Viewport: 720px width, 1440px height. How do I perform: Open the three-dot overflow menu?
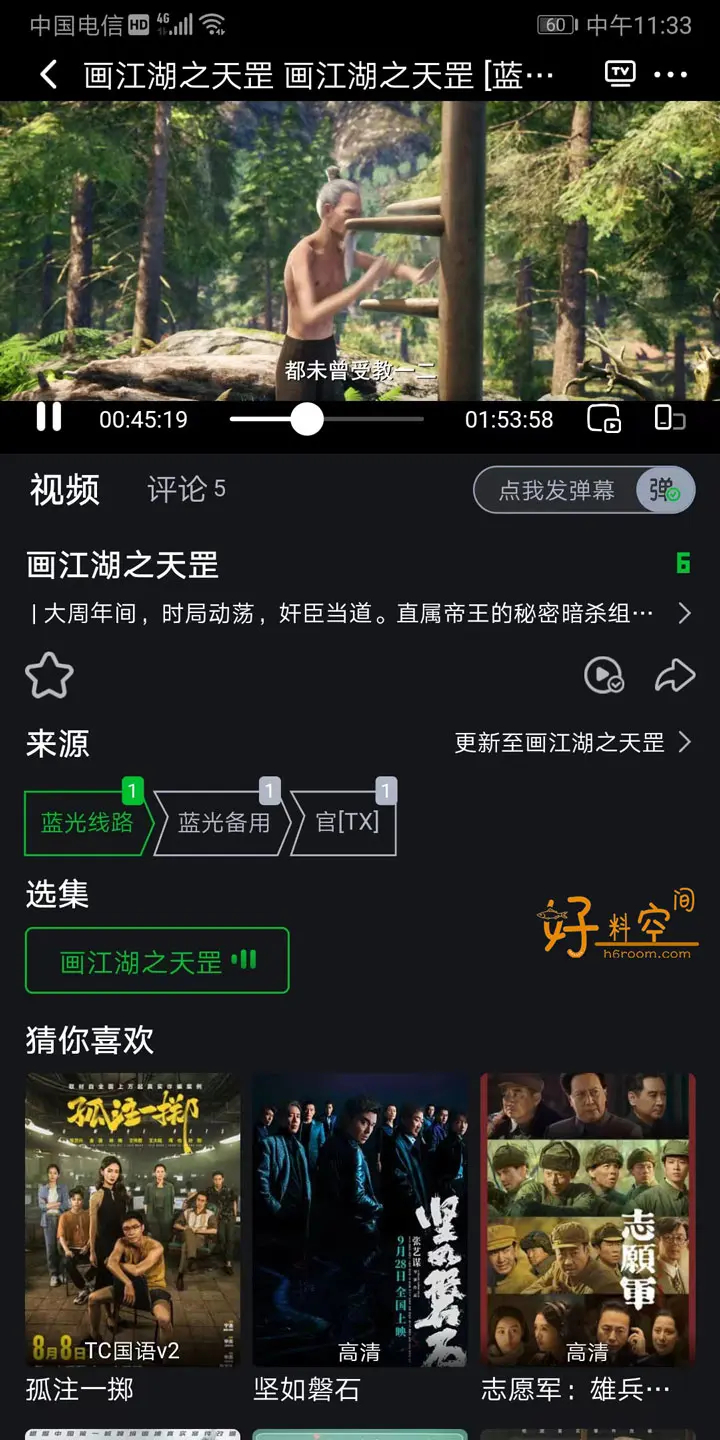click(670, 75)
